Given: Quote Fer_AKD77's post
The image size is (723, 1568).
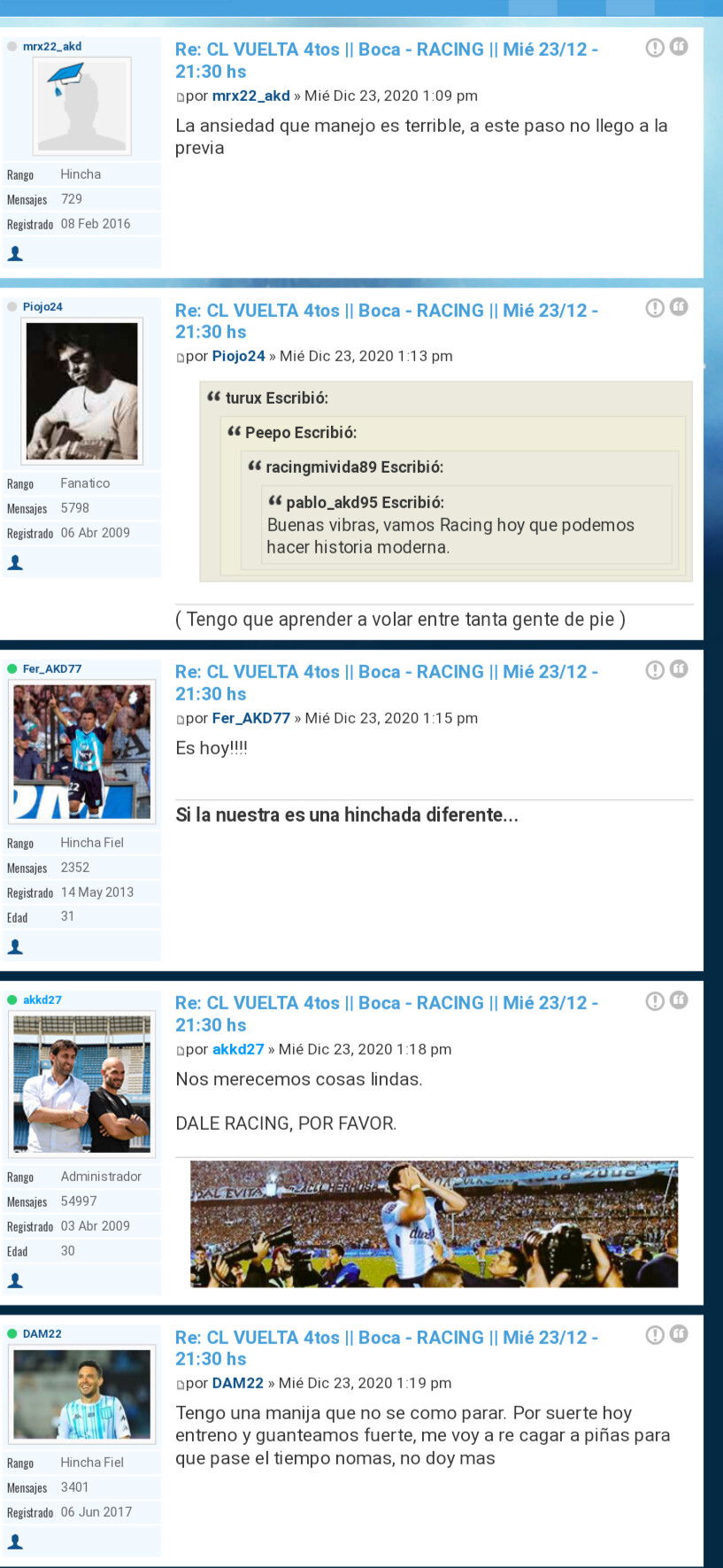Looking at the screenshot, I should 679,669.
